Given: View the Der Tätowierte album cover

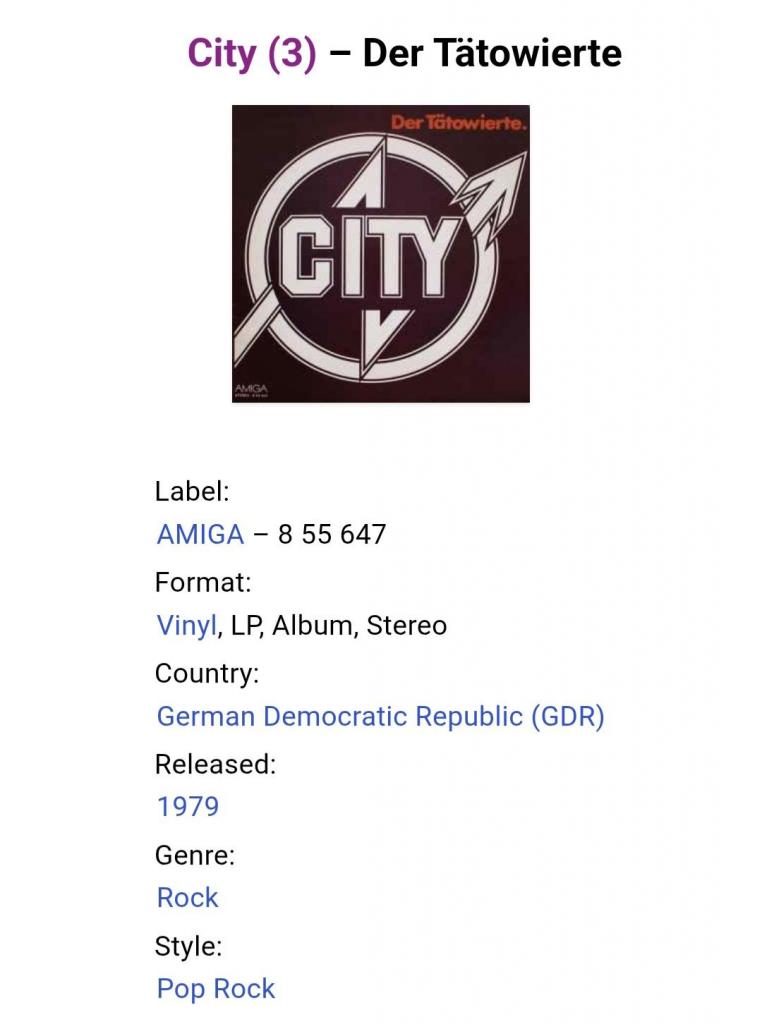Looking at the screenshot, I should pos(380,254).
